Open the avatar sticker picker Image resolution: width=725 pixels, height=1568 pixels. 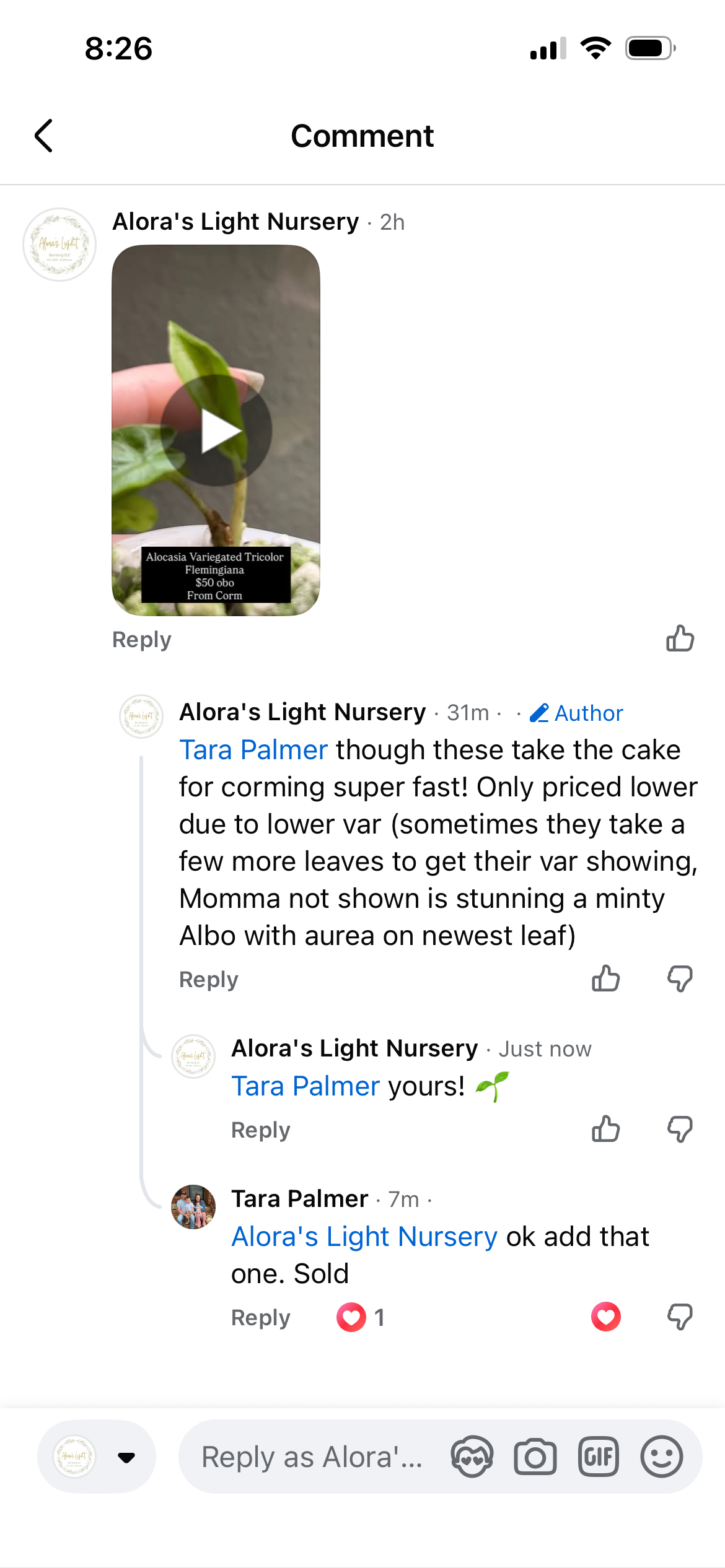click(472, 1457)
